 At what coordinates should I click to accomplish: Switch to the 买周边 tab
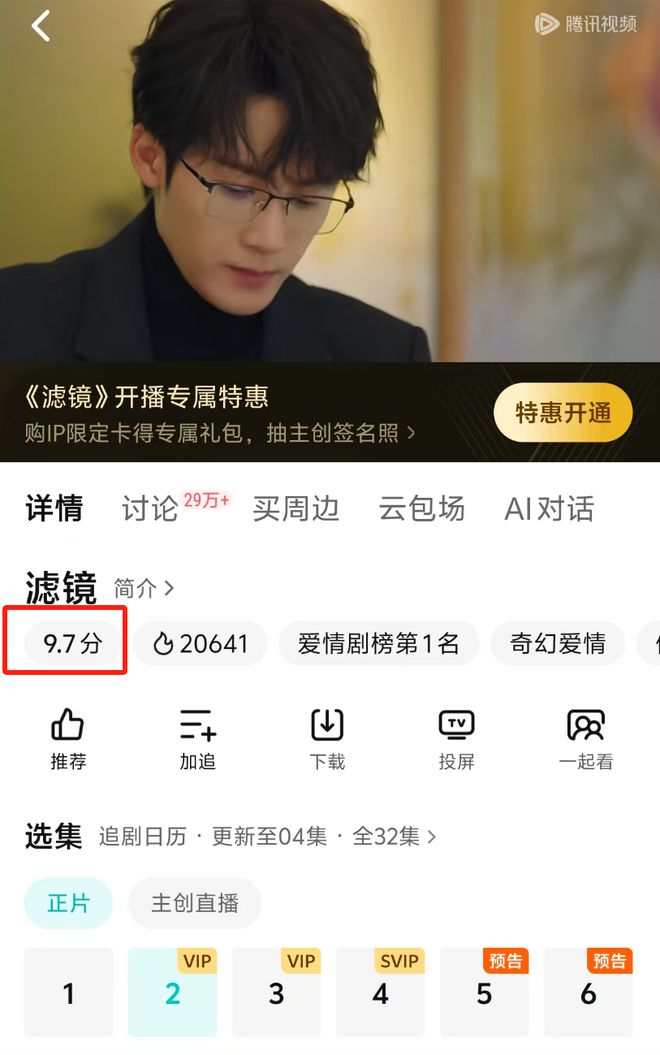click(295, 508)
